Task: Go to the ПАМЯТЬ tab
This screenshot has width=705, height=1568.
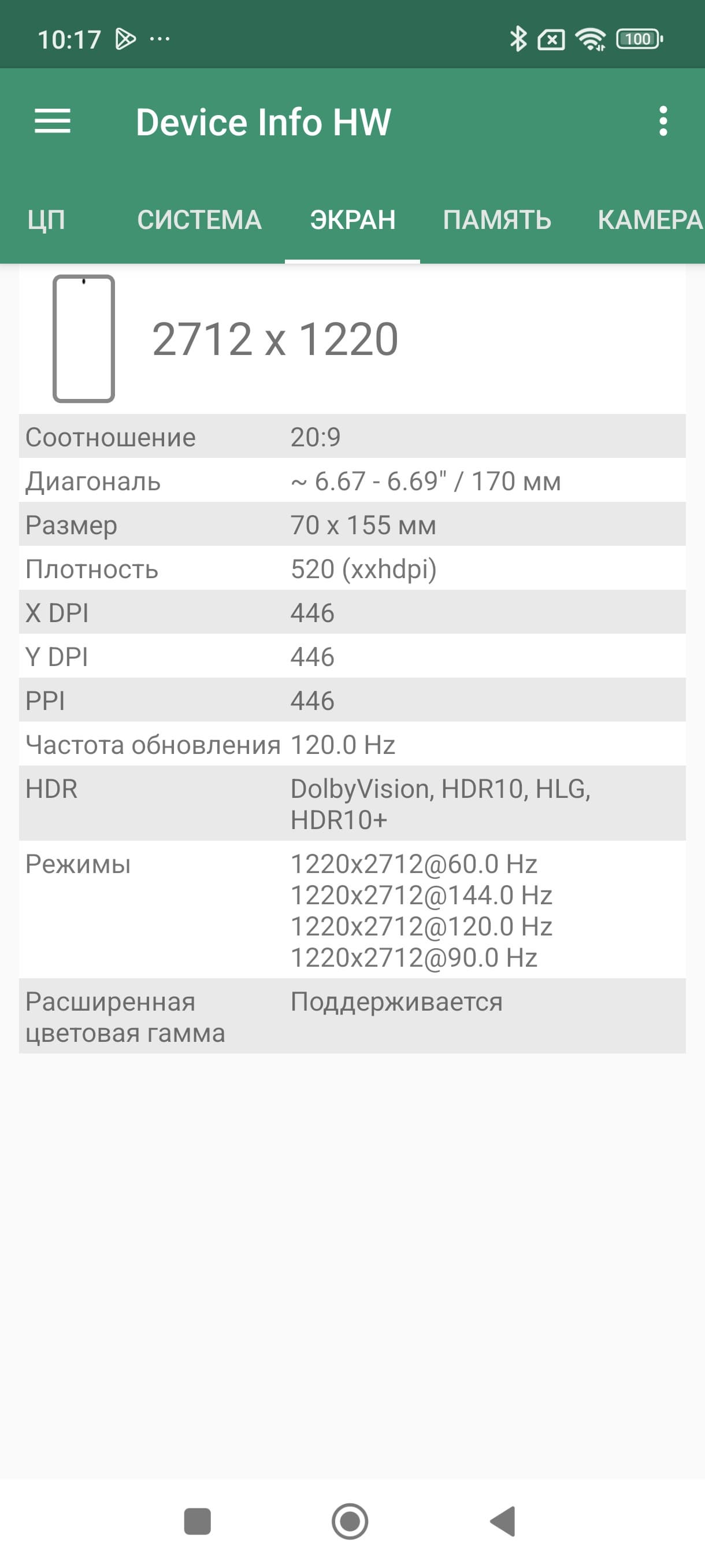Action: (497, 220)
